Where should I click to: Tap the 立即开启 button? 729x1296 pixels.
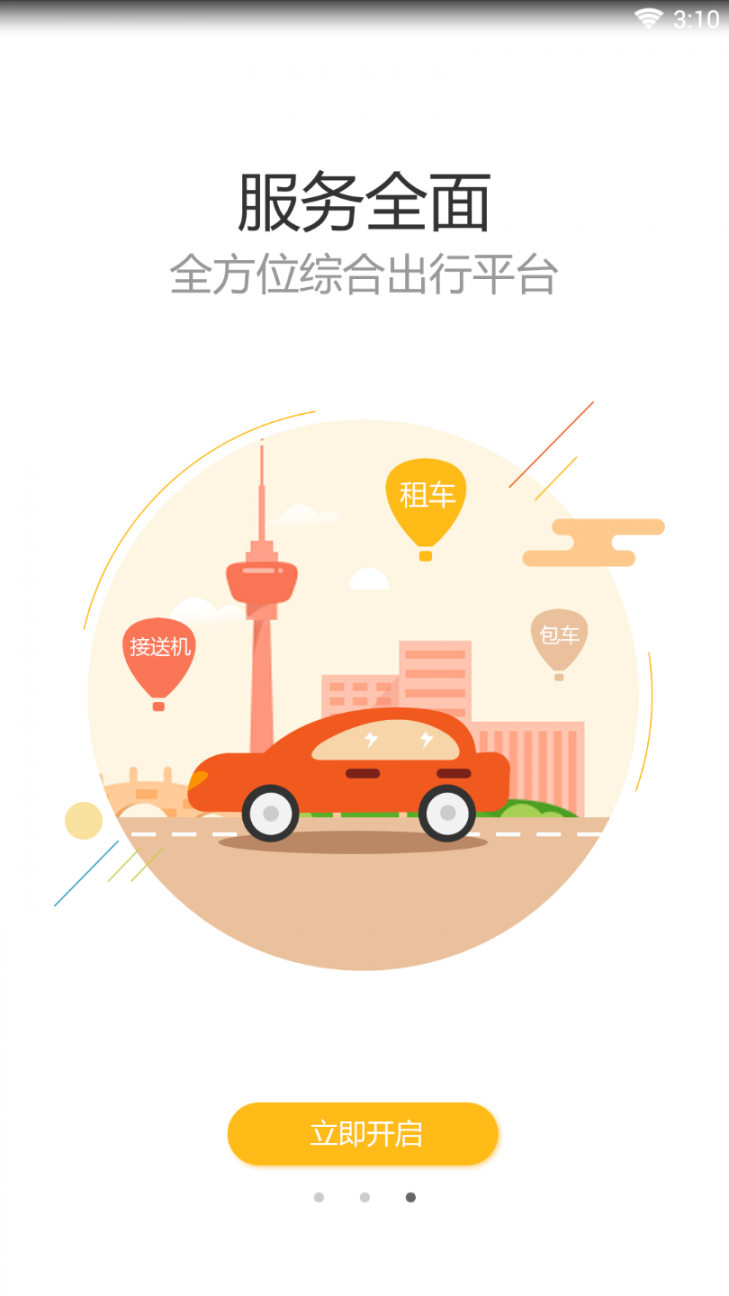pyautogui.click(x=363, y=1134)
